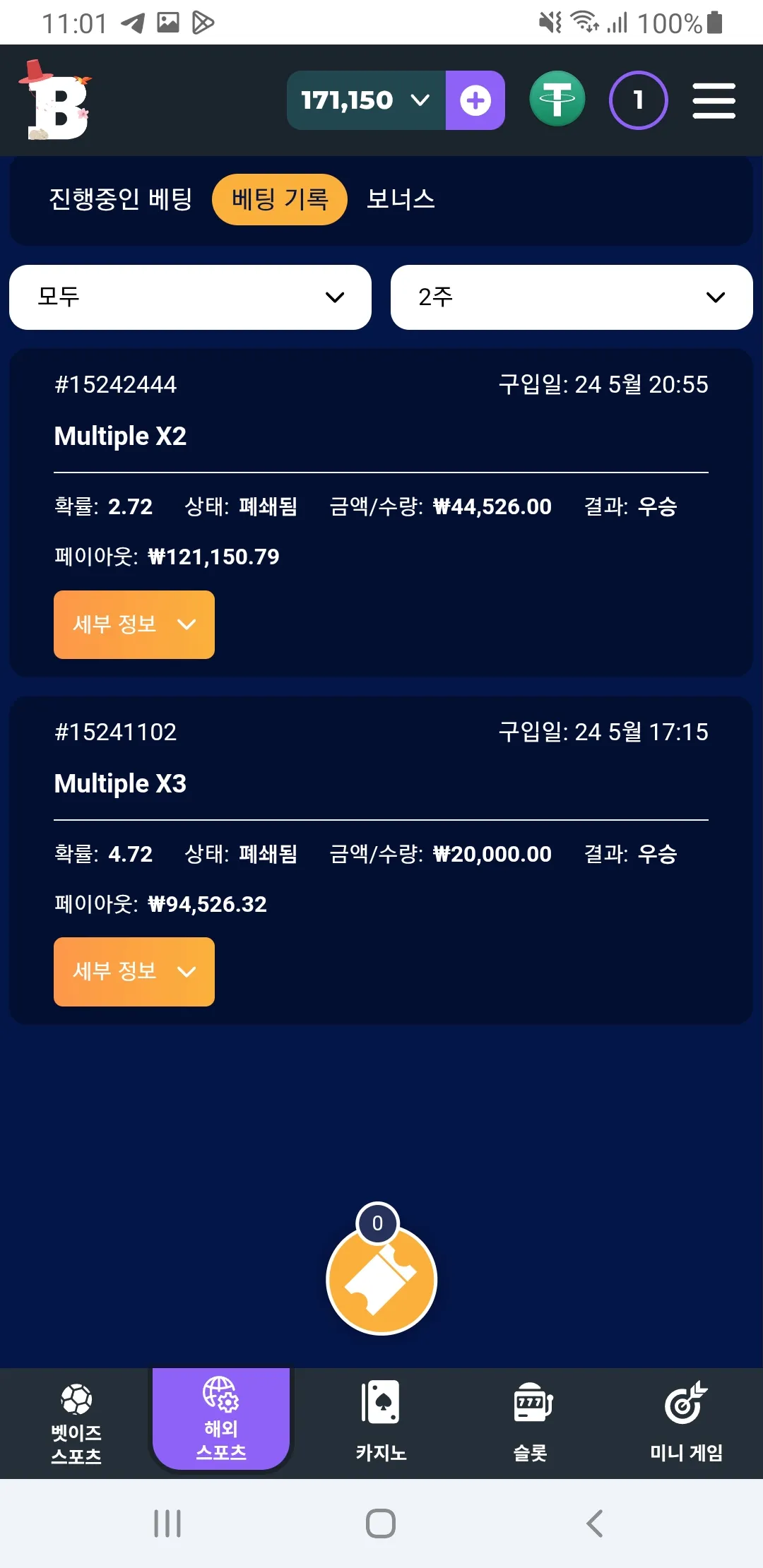Switch to 진행중인 베팅 tab

[x=121, y=199]
